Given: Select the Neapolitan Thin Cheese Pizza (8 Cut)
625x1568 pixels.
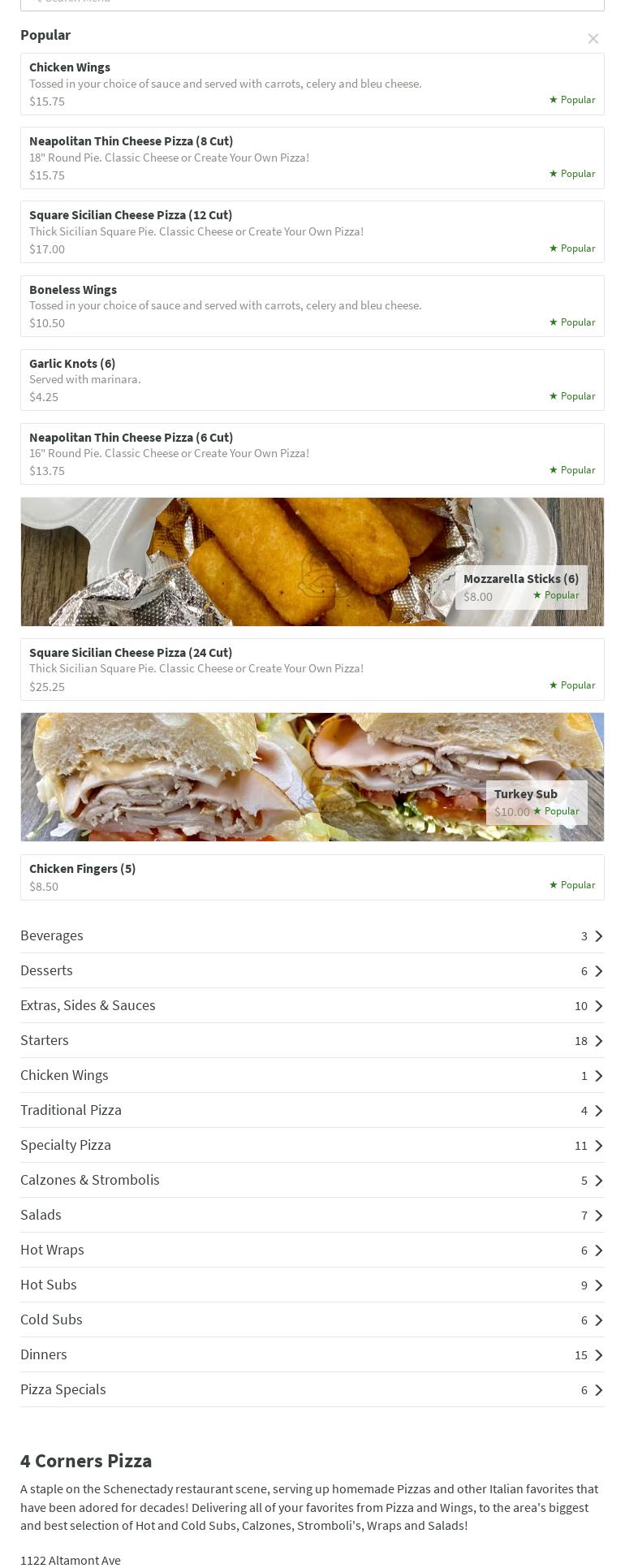Looking at the screenshot, I should (312, 158).
